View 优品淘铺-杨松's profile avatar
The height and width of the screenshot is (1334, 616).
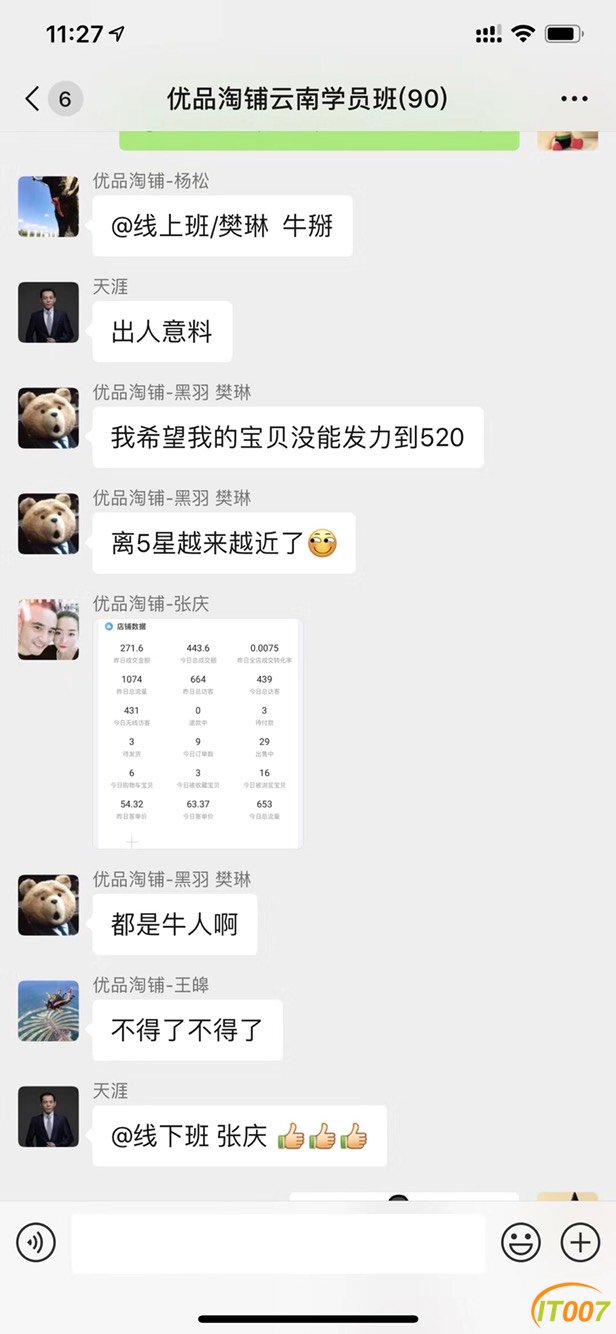[48, 207]
